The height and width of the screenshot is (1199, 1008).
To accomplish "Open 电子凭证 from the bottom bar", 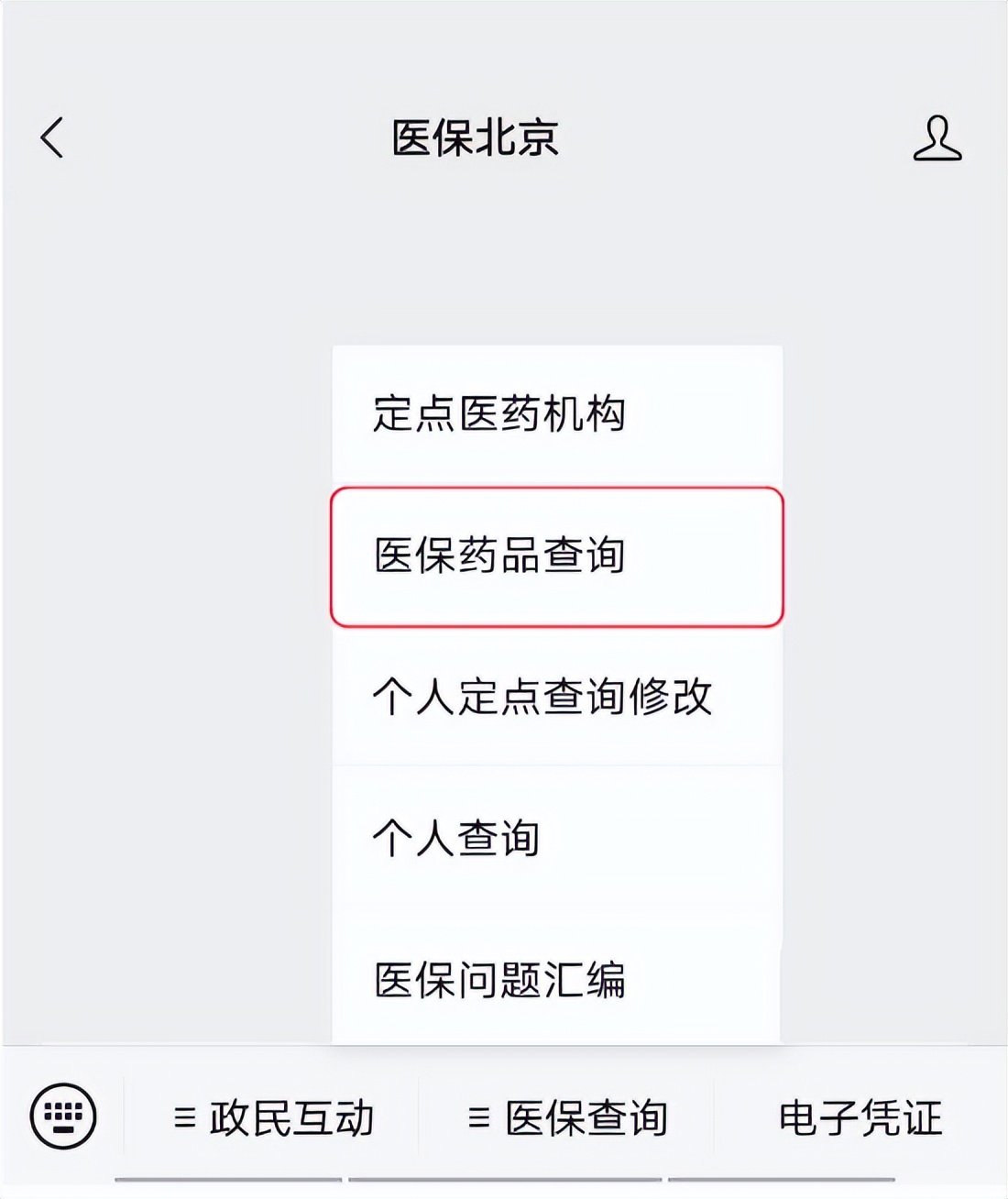I will tap(860, 1117).
